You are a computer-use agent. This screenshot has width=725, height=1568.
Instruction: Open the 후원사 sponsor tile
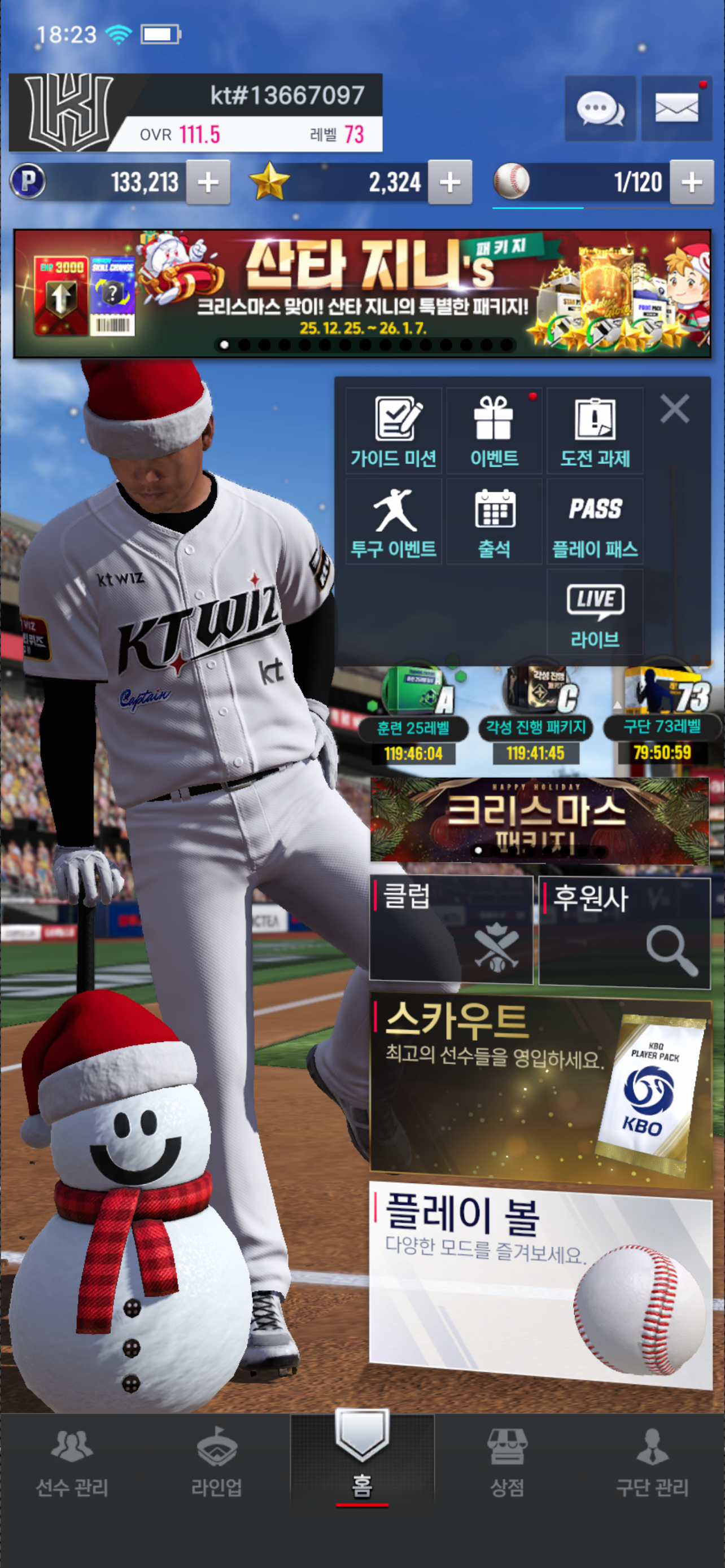coord(624,931)
